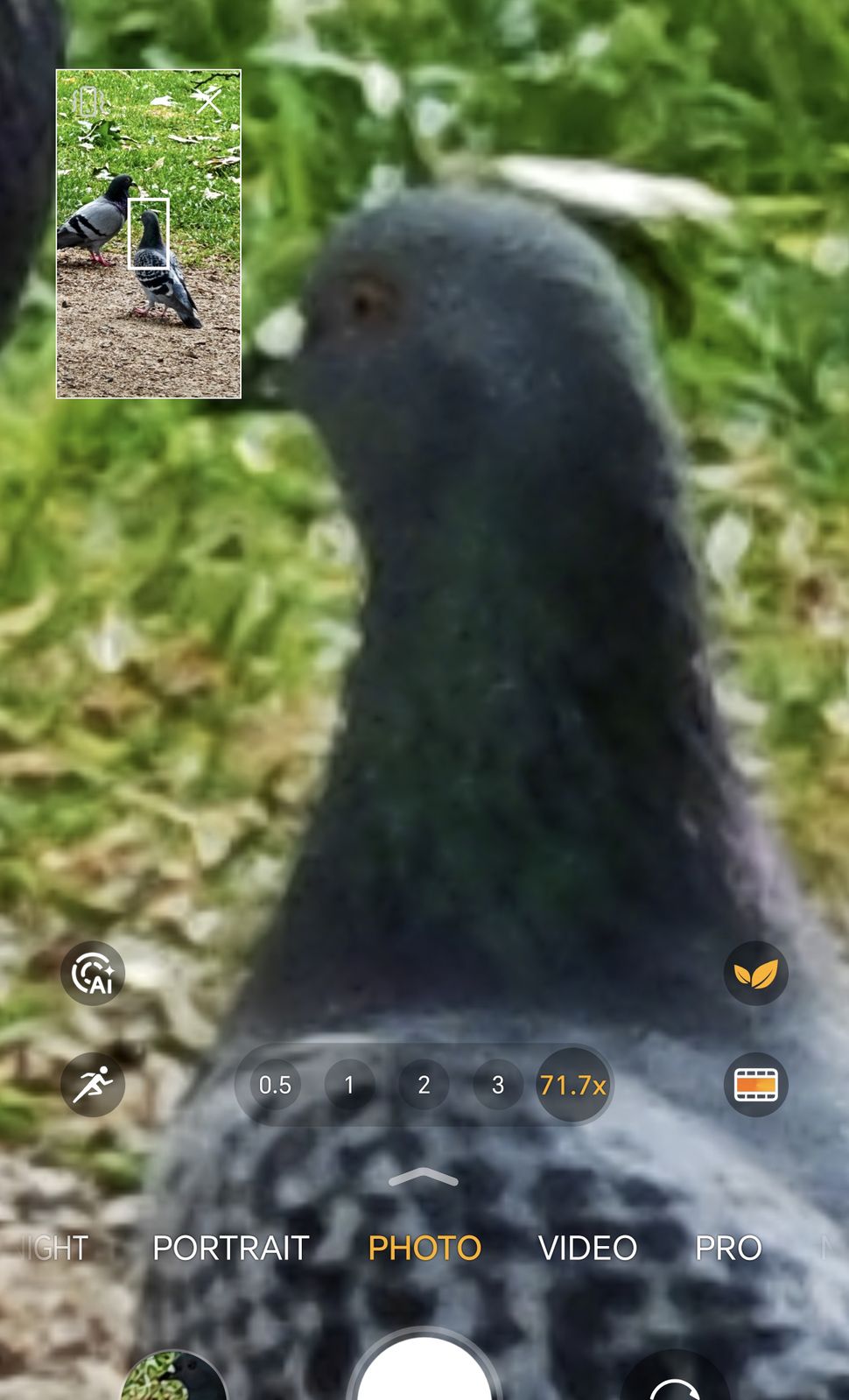Open the aspect ratio frame icon

click(755, 1085)
